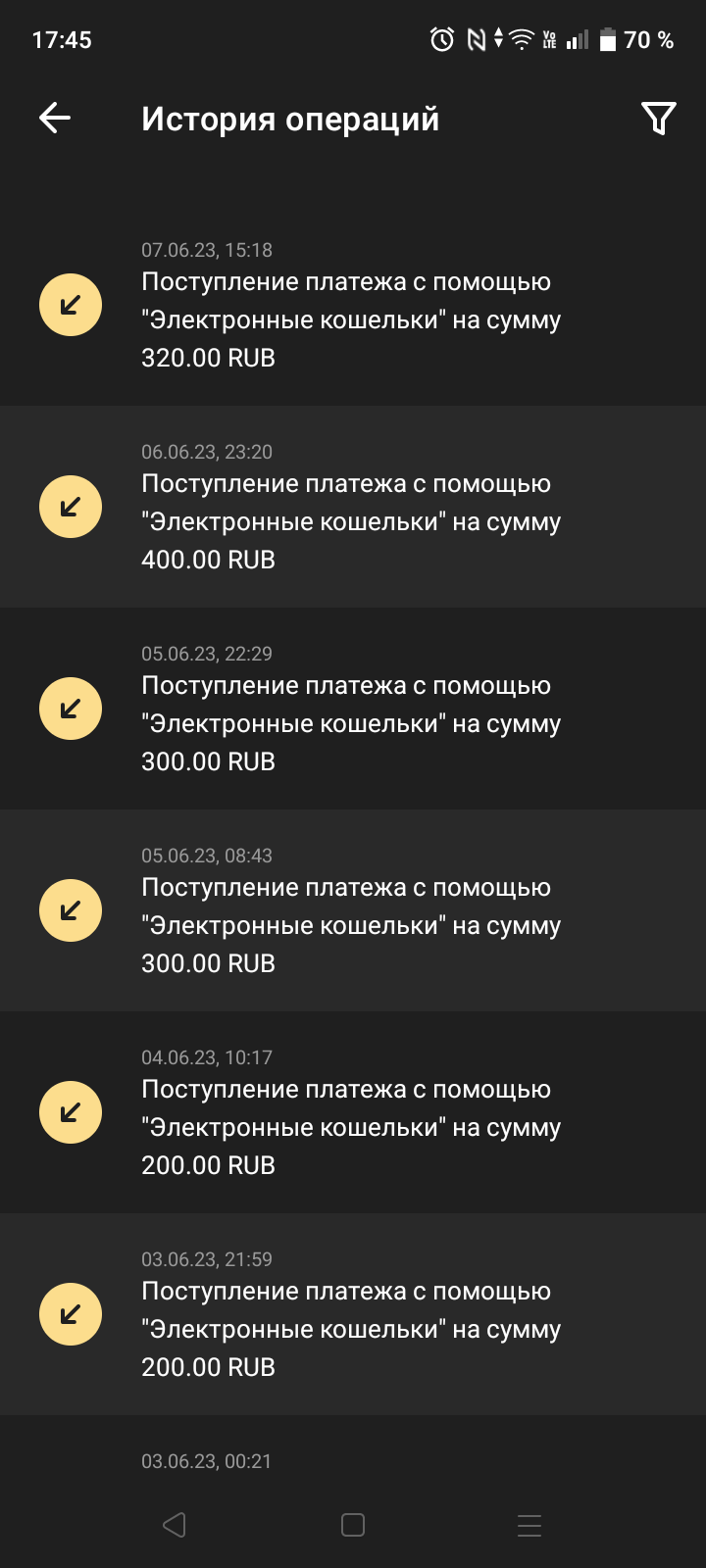
Task: Open recent apps from the navigation bar
Action: 529,1525
